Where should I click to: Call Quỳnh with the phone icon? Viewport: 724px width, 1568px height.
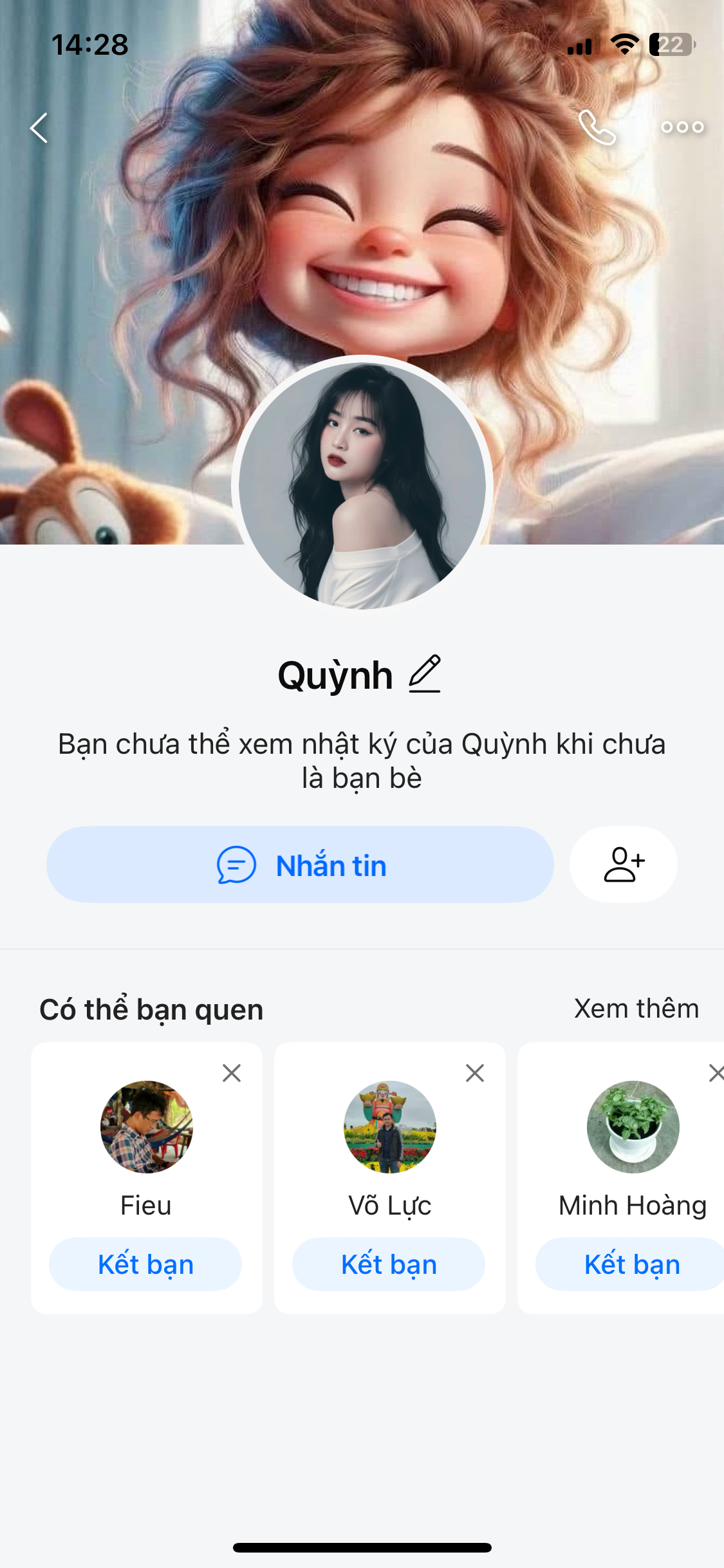click(597, 127)
